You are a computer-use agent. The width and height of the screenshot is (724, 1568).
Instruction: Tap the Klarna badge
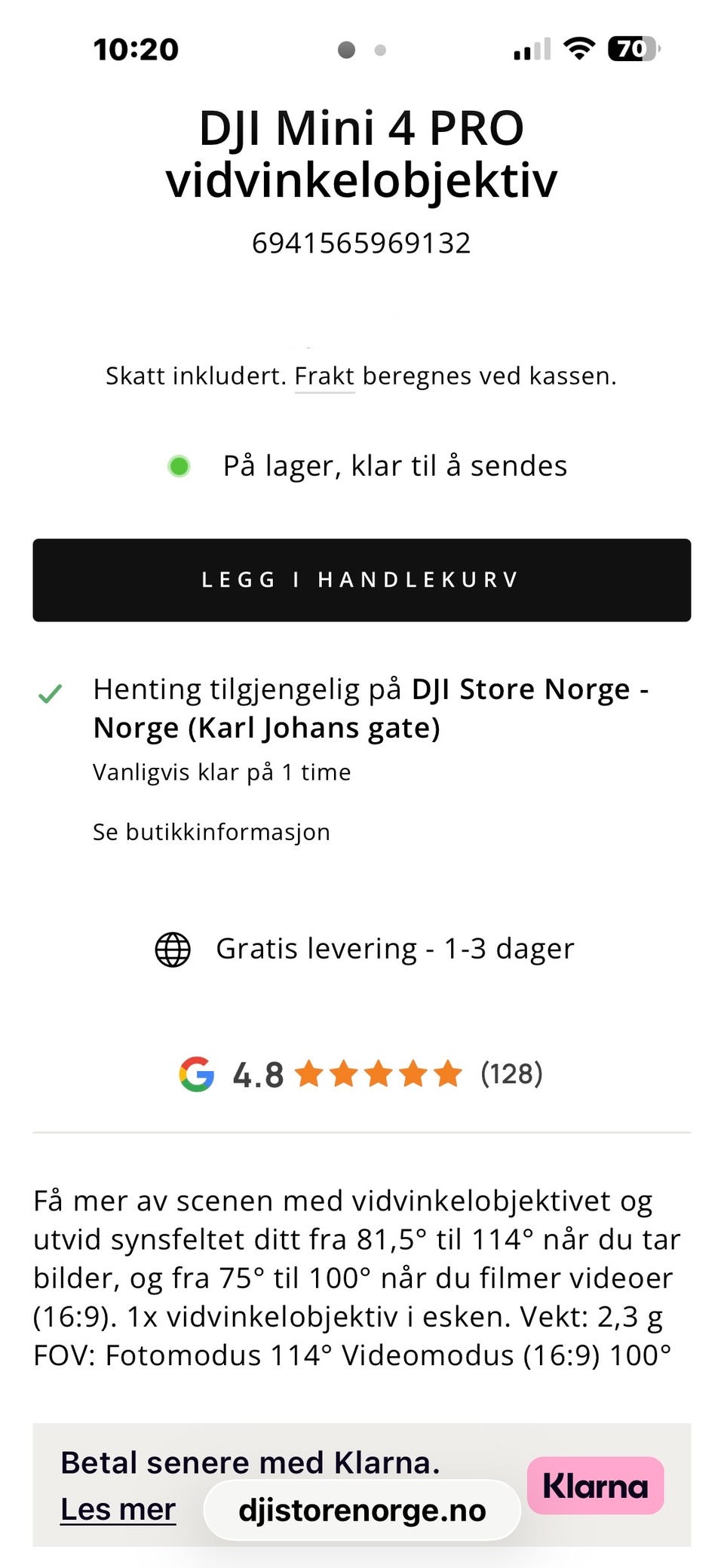click(x=596, y=1486)
